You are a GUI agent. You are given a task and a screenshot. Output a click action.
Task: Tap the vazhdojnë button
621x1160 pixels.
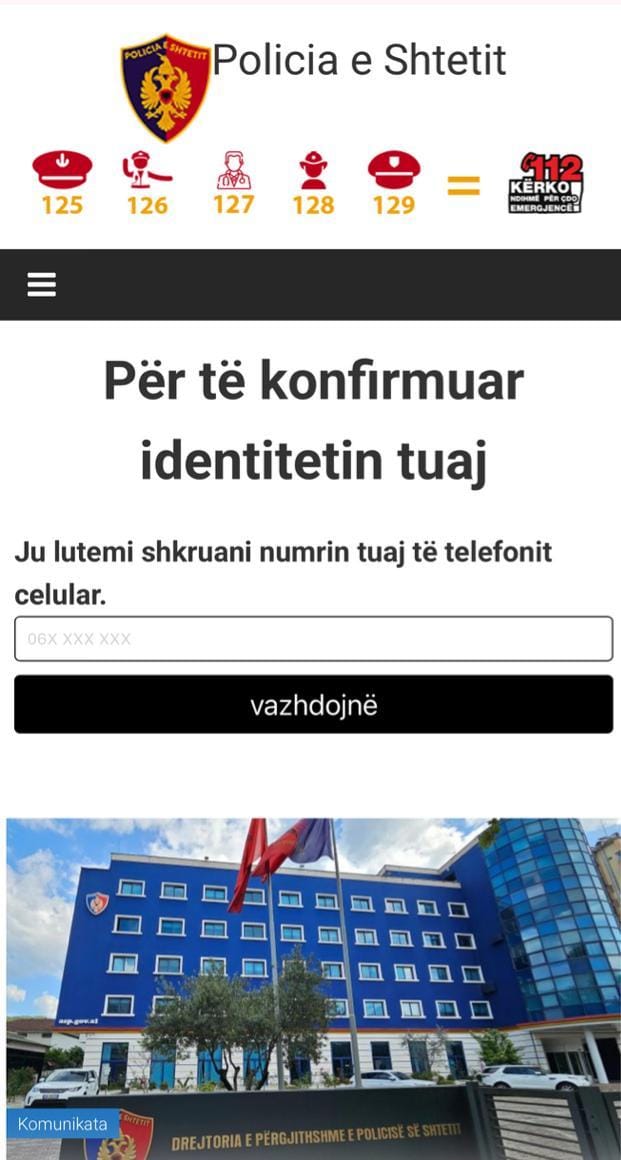pyautogui.click(x=313, y=705)
